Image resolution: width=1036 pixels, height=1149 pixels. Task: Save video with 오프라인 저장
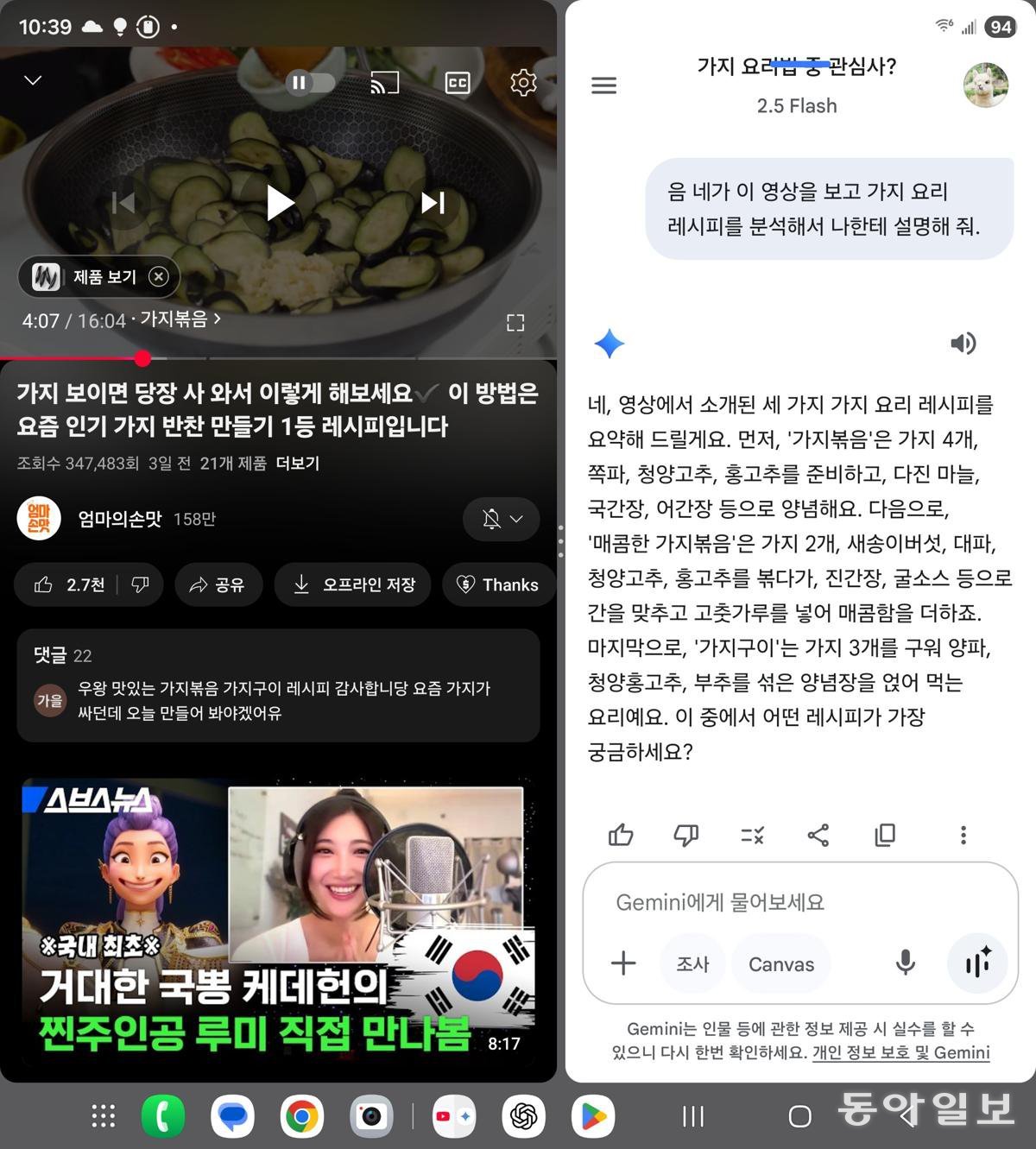pyautogui.click(x=352, y=584)
